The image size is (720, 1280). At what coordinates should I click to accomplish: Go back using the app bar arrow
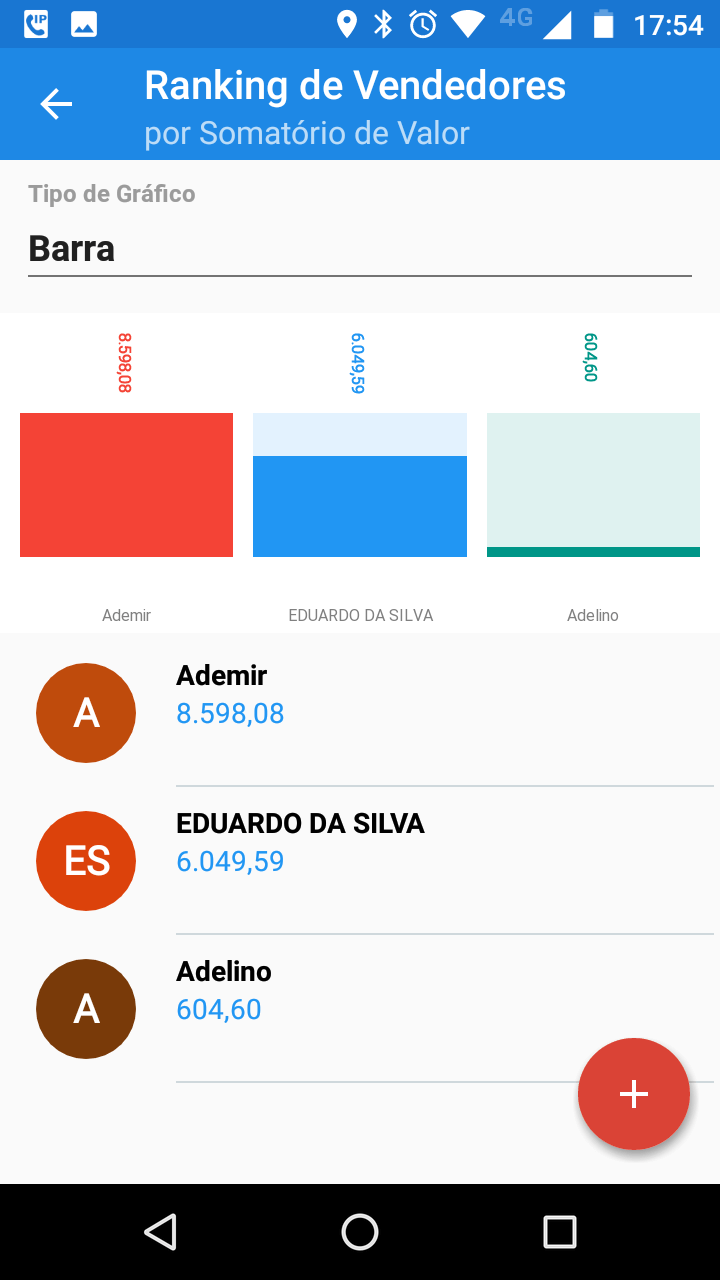tap(56, 104)
